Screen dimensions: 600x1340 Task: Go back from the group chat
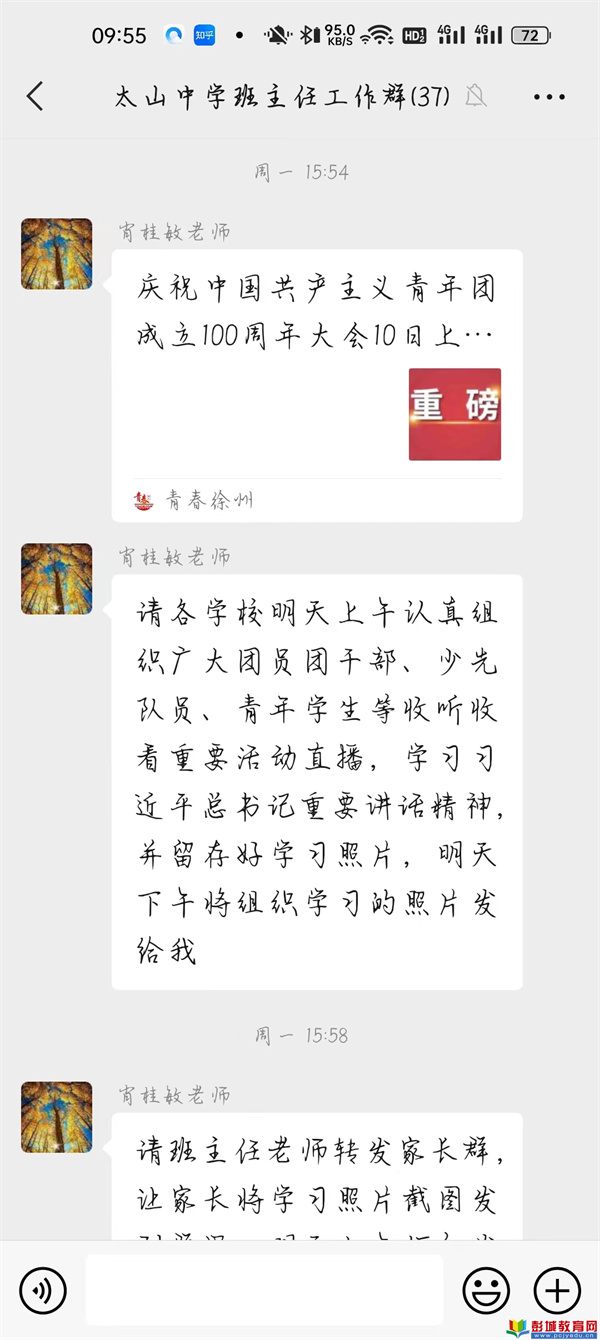pyautogui.click(x=35, y=97)
